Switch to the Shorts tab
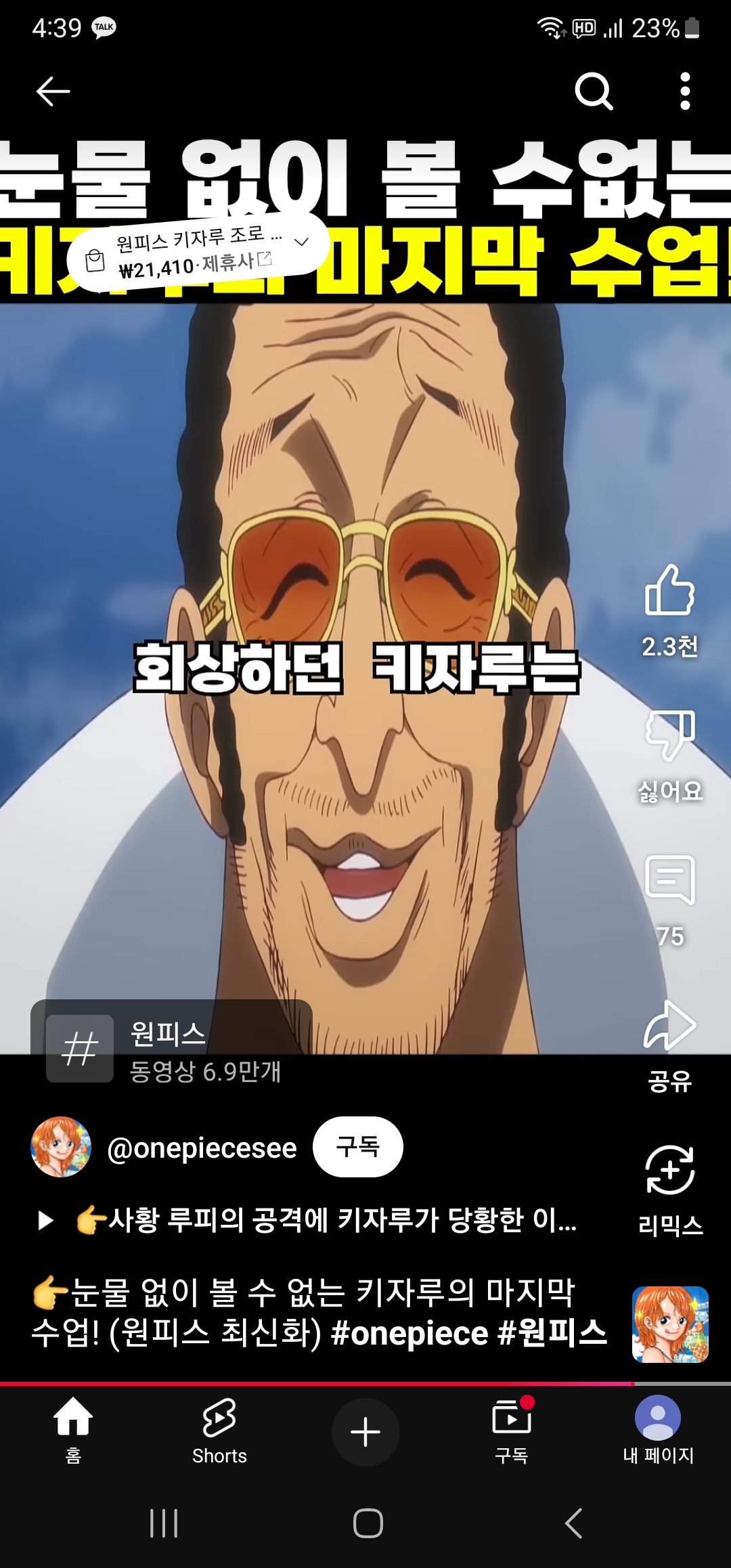Viewport: 731px width, 1568px height. (219, 1430)
